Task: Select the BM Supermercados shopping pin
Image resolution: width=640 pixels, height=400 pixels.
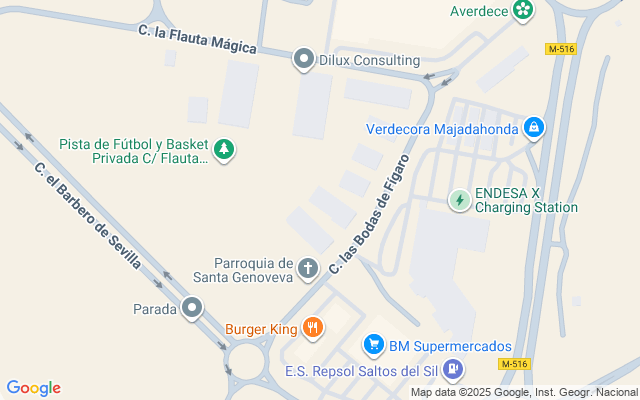Action: (x=374, y=346)
